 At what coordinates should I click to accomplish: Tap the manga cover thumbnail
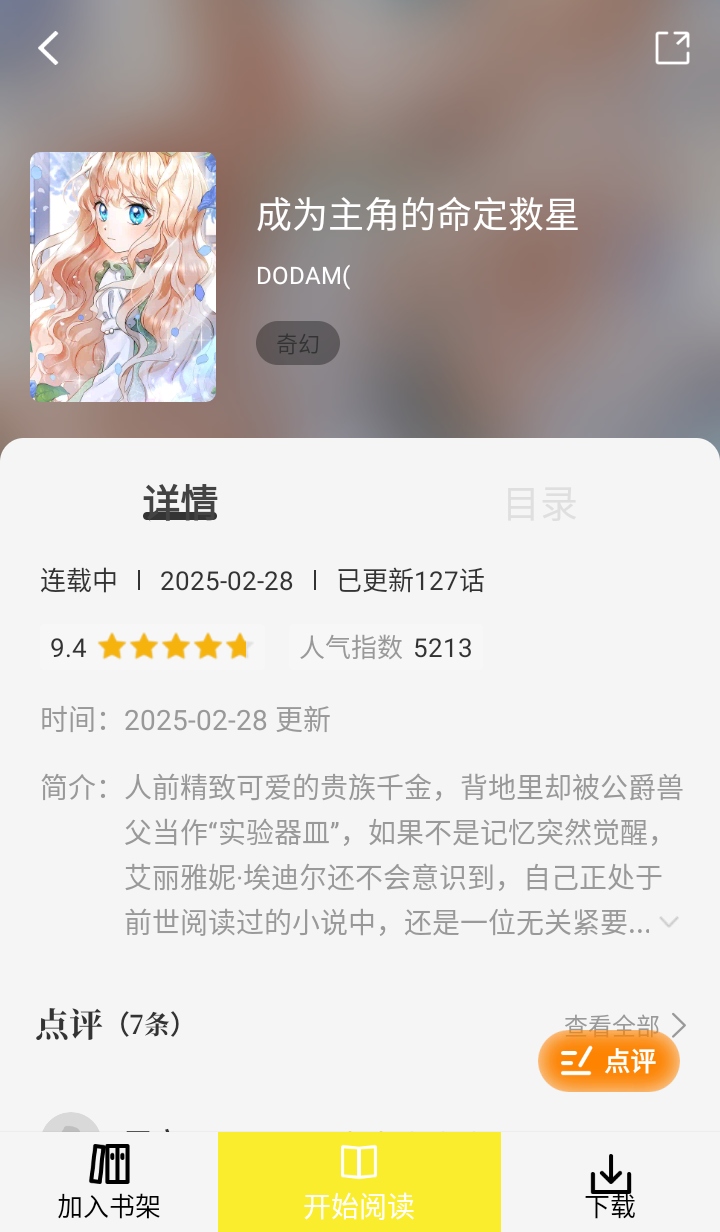[x=122, y=275]
